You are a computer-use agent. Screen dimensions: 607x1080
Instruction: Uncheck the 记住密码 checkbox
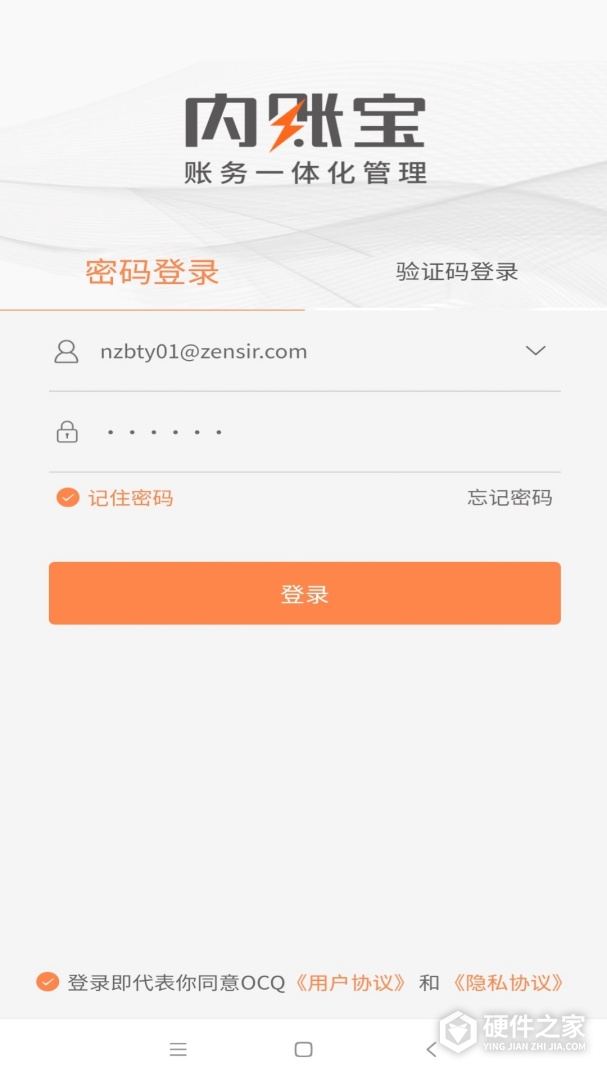click(x=68, y=498)
